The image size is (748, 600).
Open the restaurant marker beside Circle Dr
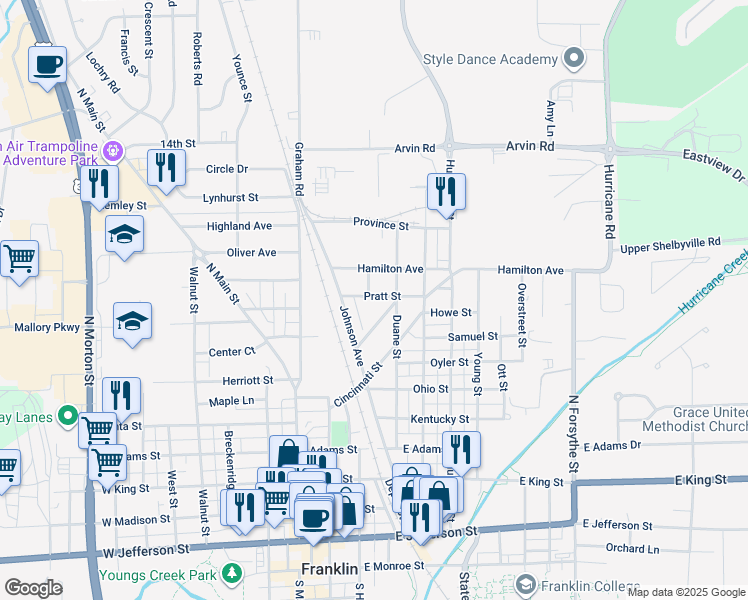166,170
